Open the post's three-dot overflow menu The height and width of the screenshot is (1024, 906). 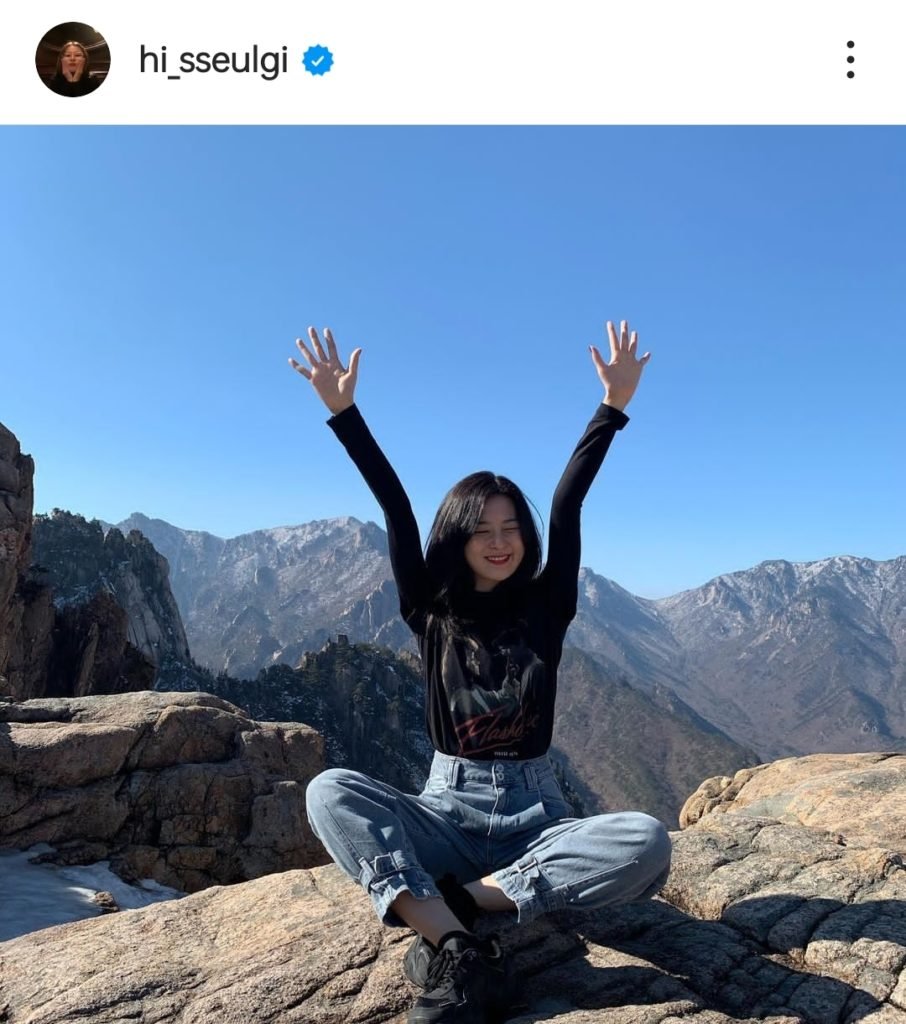point(849,60)
